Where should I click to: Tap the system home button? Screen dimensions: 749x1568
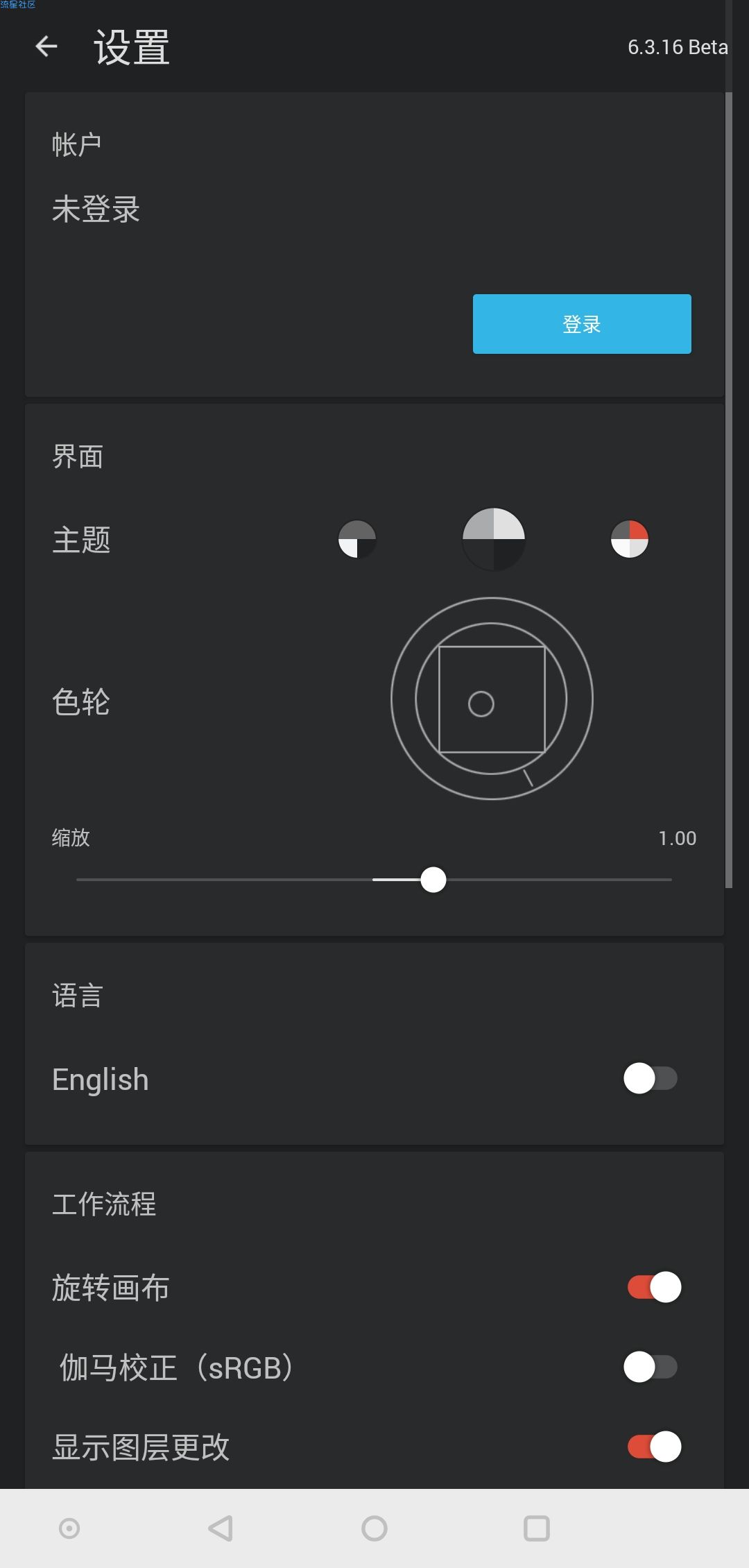click(374, 1528)
